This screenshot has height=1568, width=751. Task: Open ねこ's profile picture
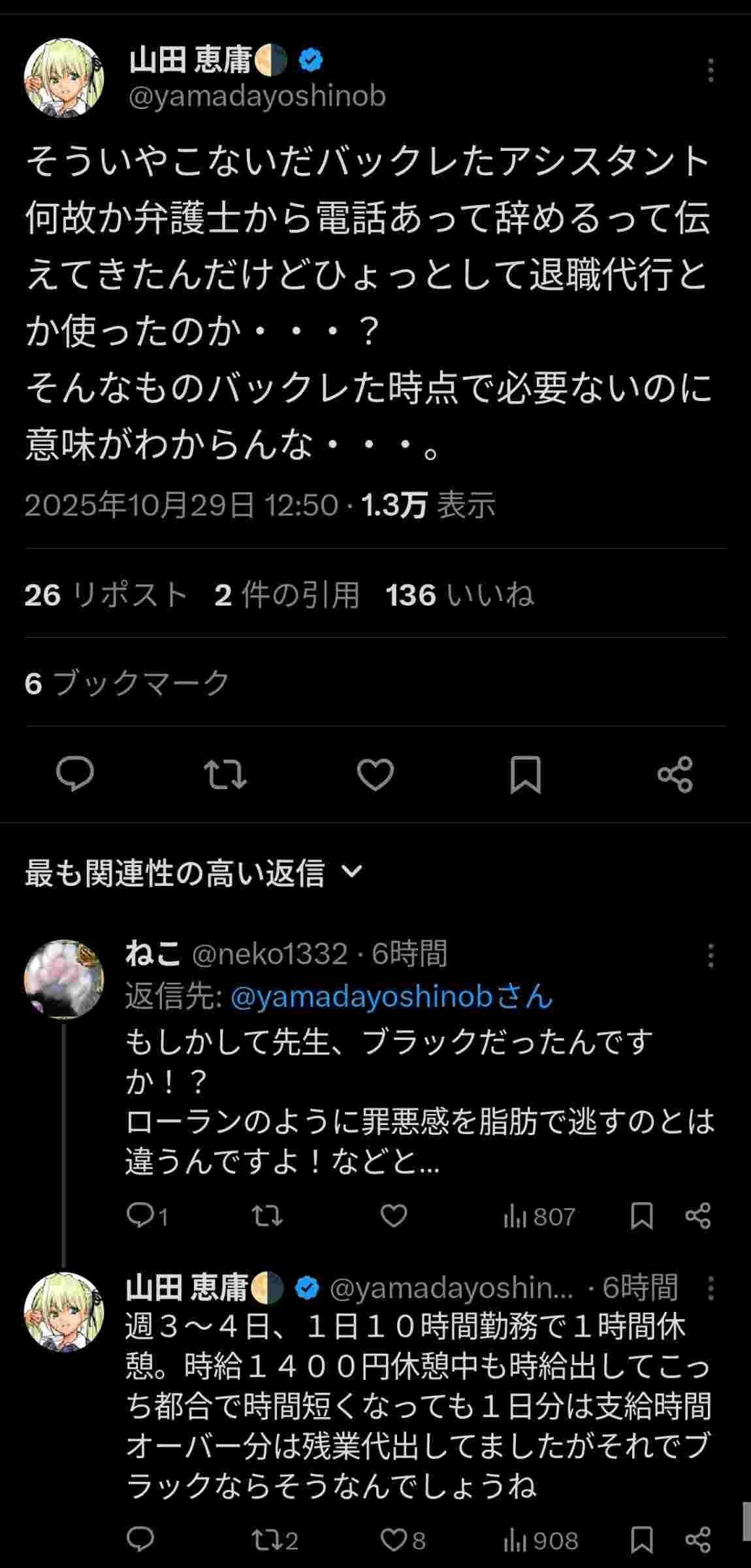click(63, 979)
